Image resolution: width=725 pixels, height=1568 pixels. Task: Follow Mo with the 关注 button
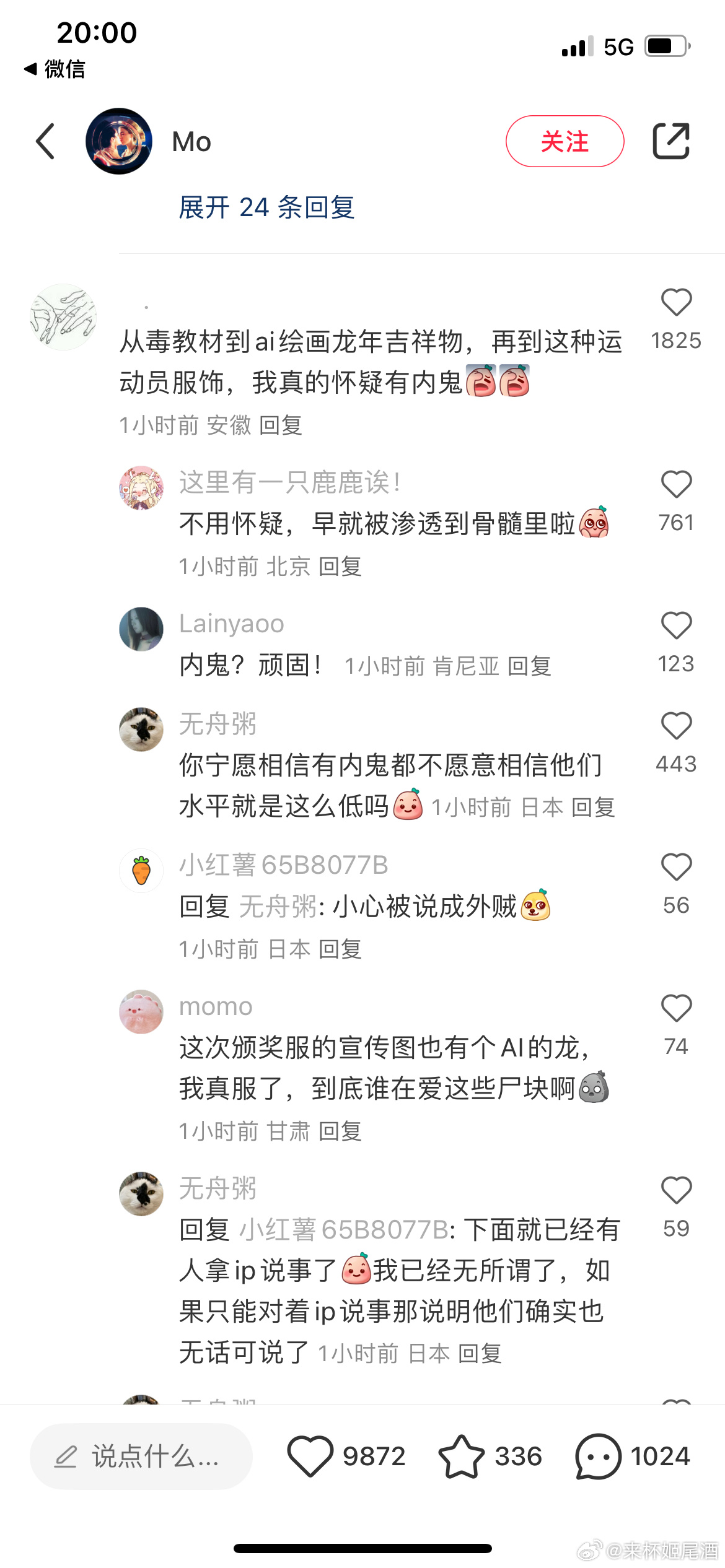pos(565,141)
